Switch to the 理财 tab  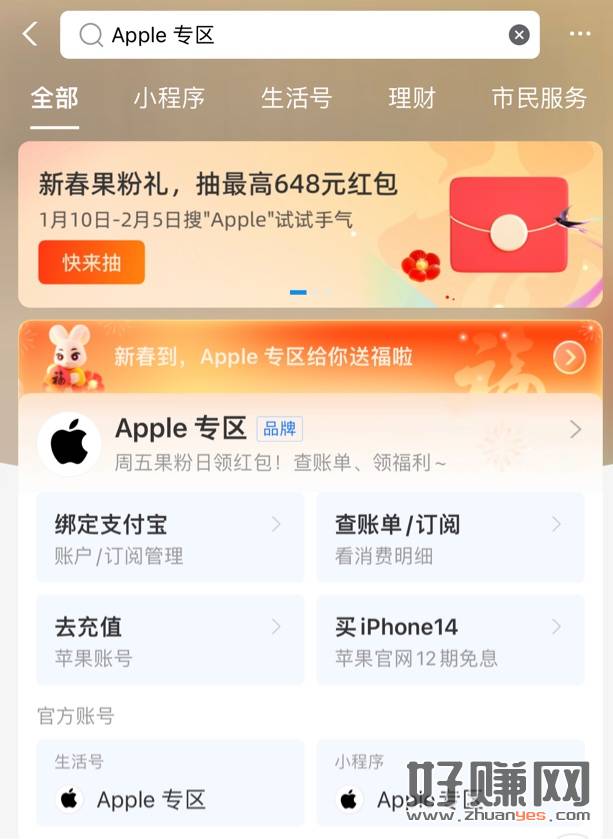point(412,98)
